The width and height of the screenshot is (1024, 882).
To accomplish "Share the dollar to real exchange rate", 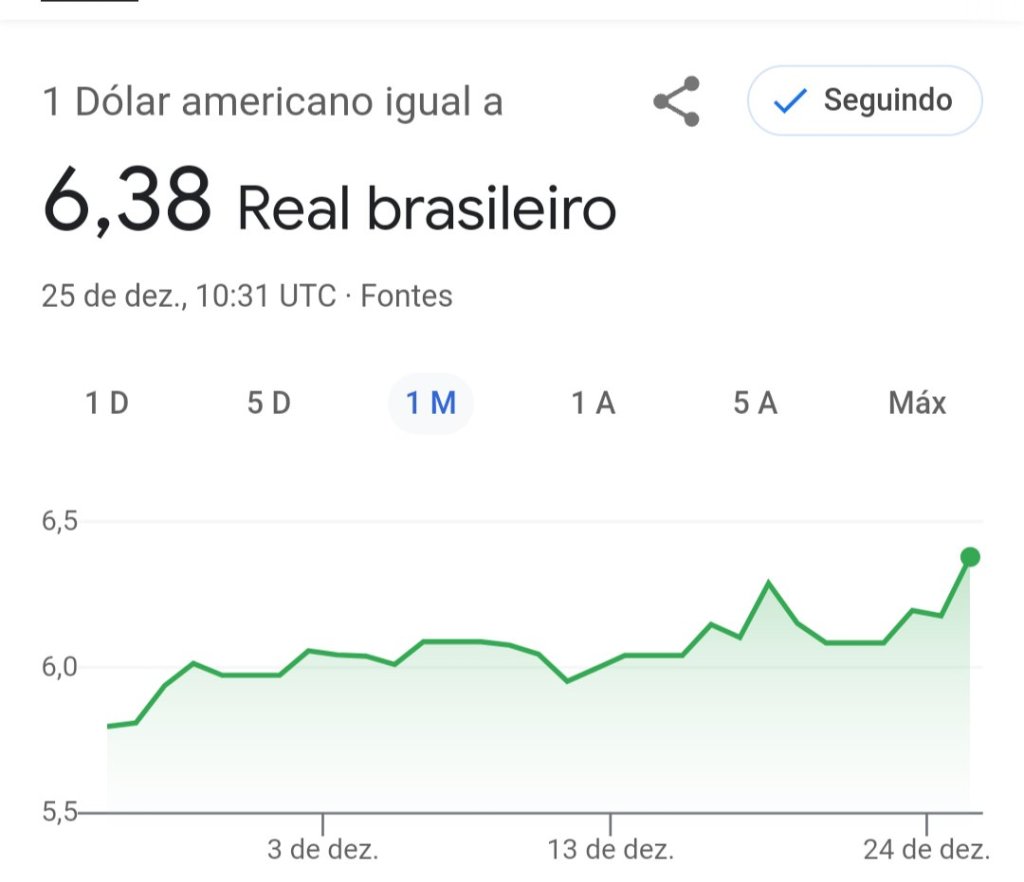I will pyautogui.click(x=676, y=101).
